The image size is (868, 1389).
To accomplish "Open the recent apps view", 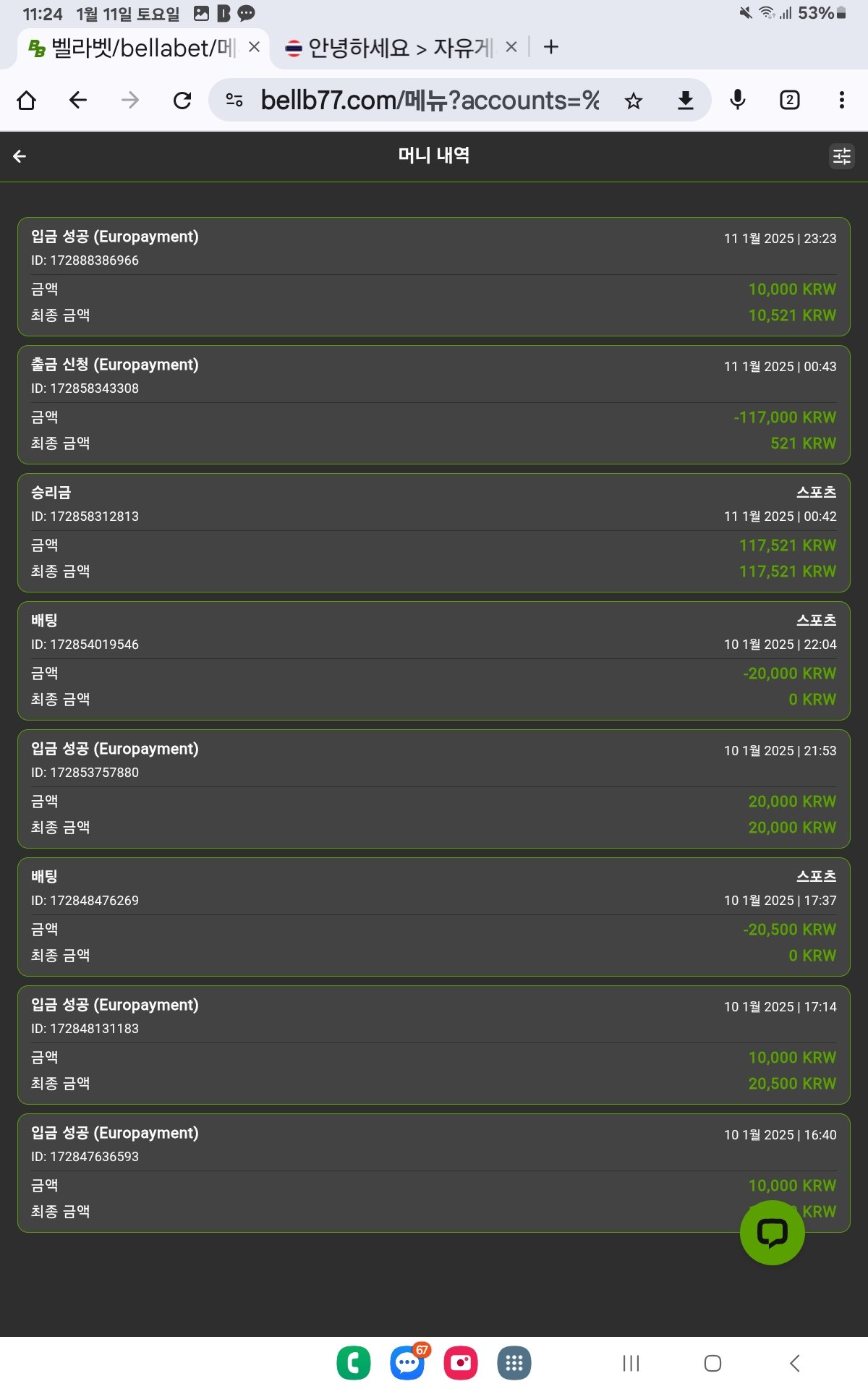I will [631, 1364].
